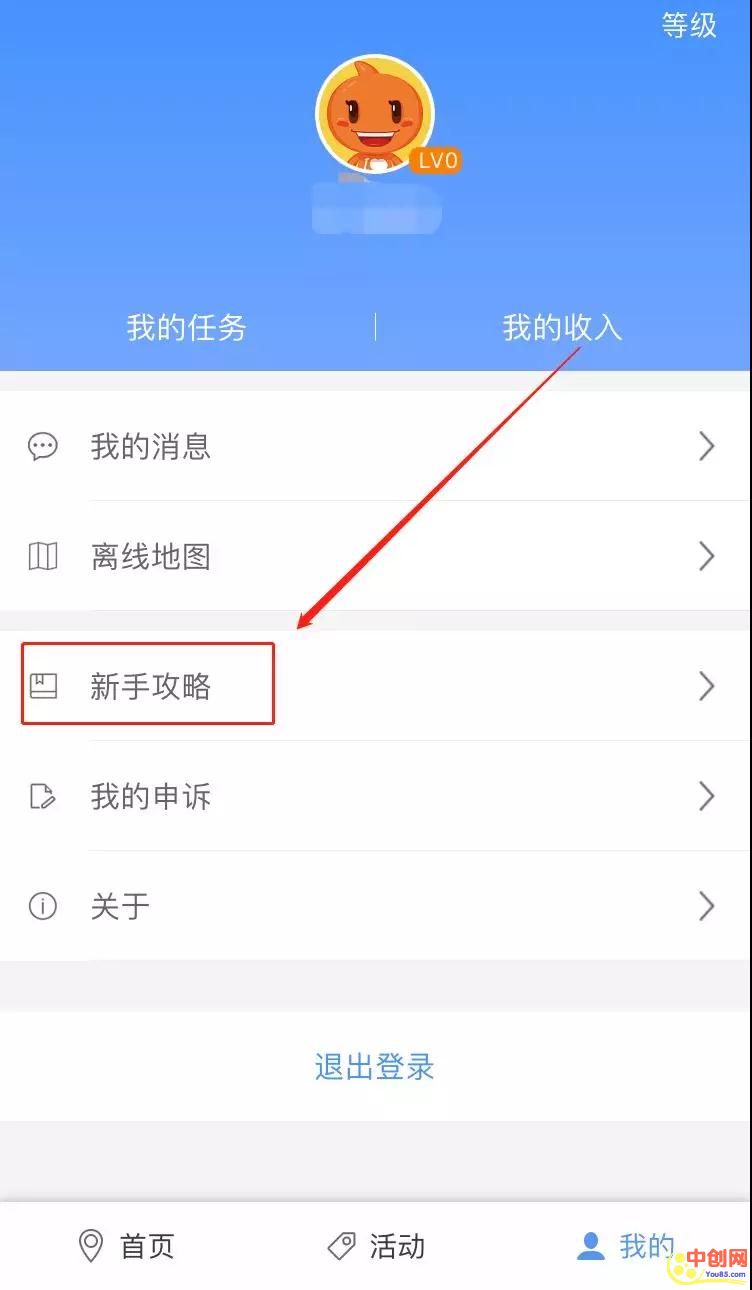Open 我的收入 section
This screenshot has height=1290, width=752.
click(x=562, y=328)
